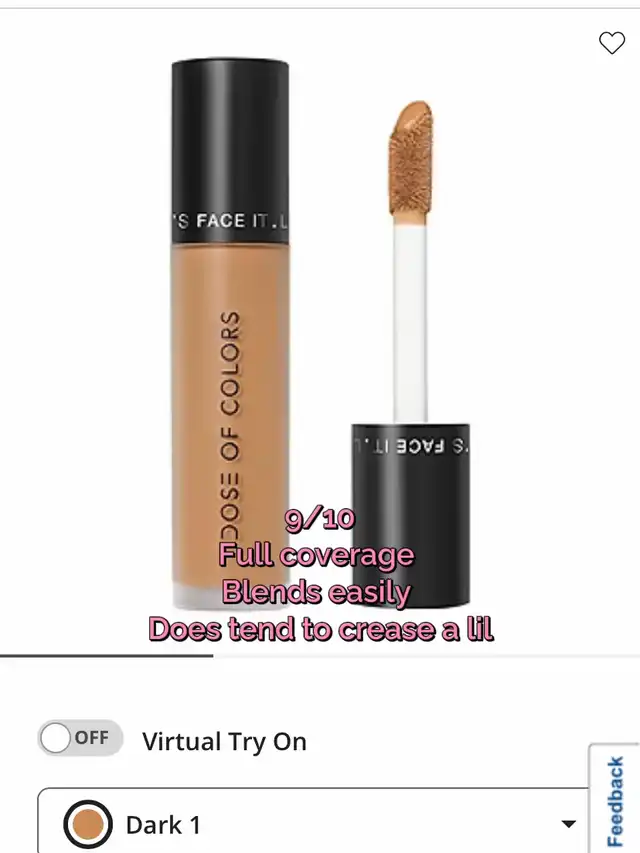
Task: Turn on Virtual Try On
Action: [x=81, y=738]
